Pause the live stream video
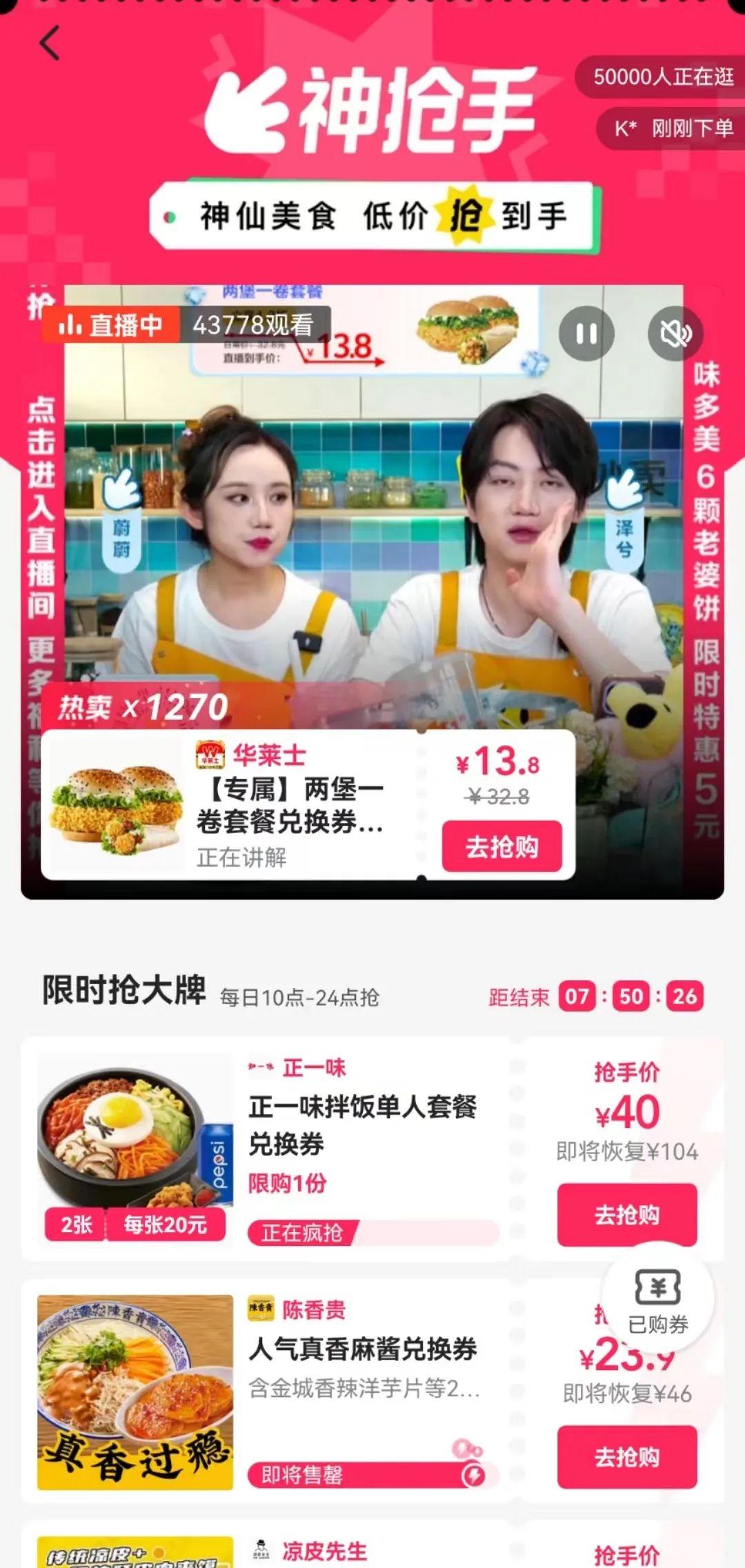This screenshot has width=745, height=1568. tap(586, 334)
